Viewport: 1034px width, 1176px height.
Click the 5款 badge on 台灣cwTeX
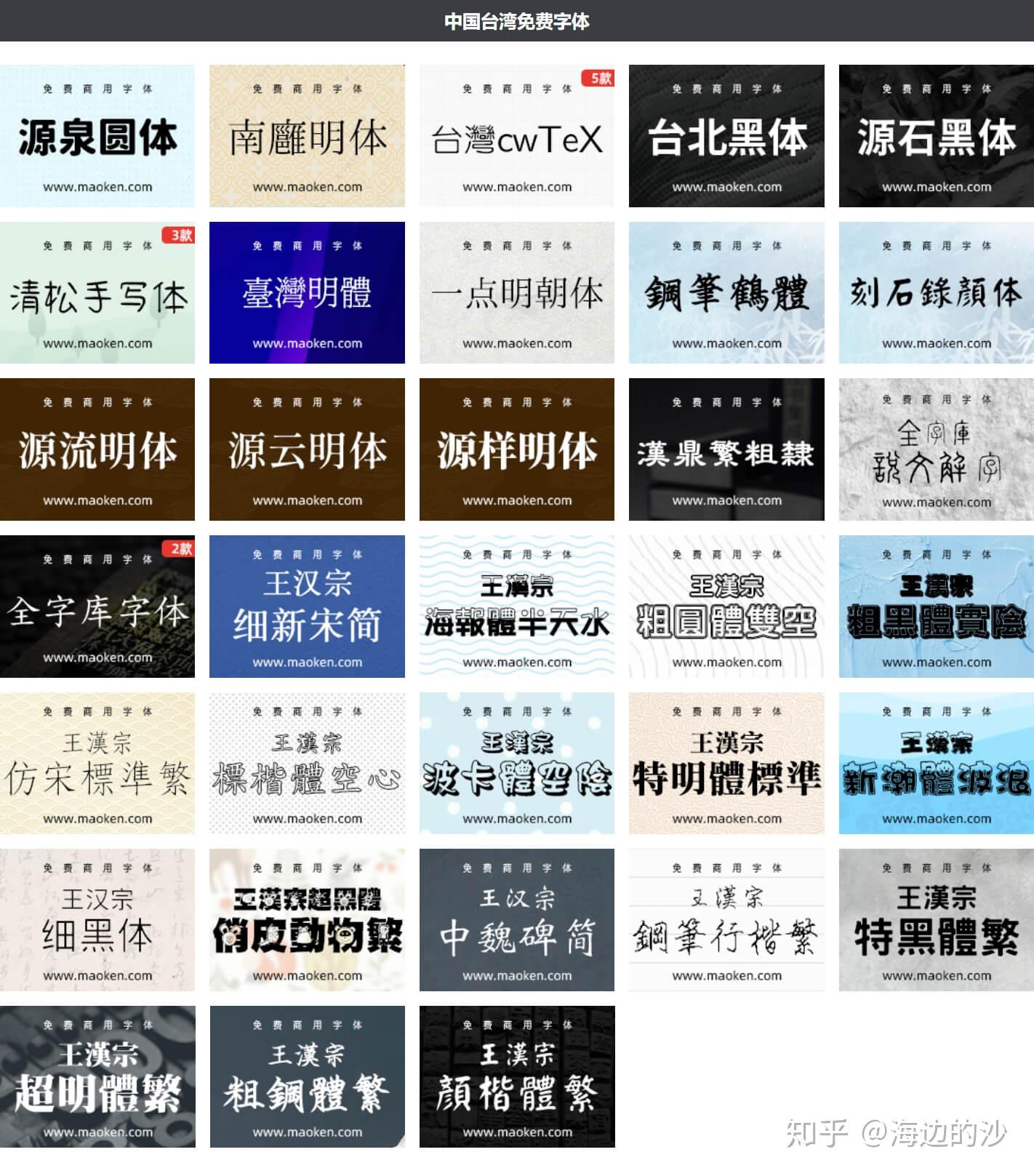(598, 80)
